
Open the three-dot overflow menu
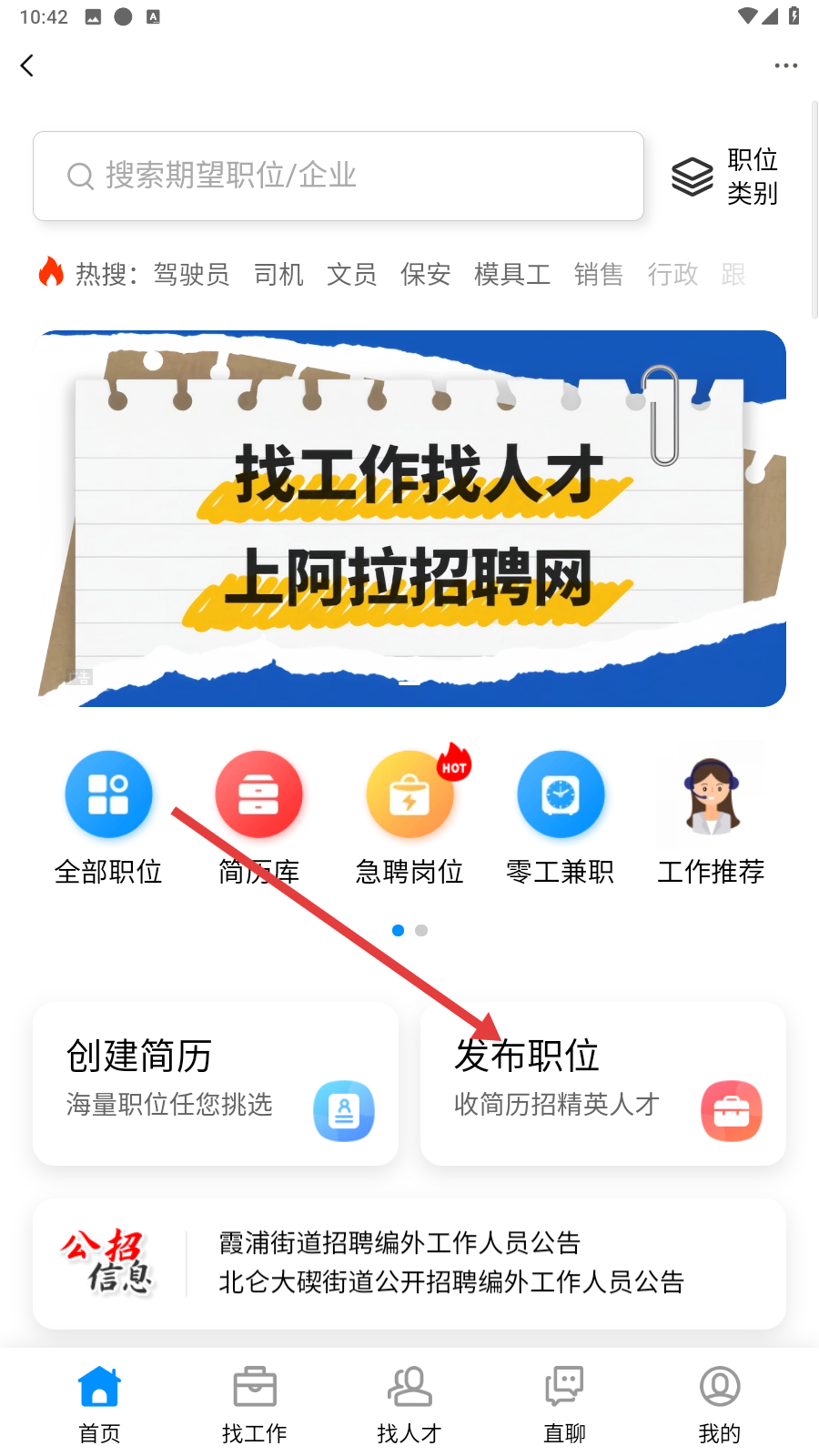[x=785, y=66]
